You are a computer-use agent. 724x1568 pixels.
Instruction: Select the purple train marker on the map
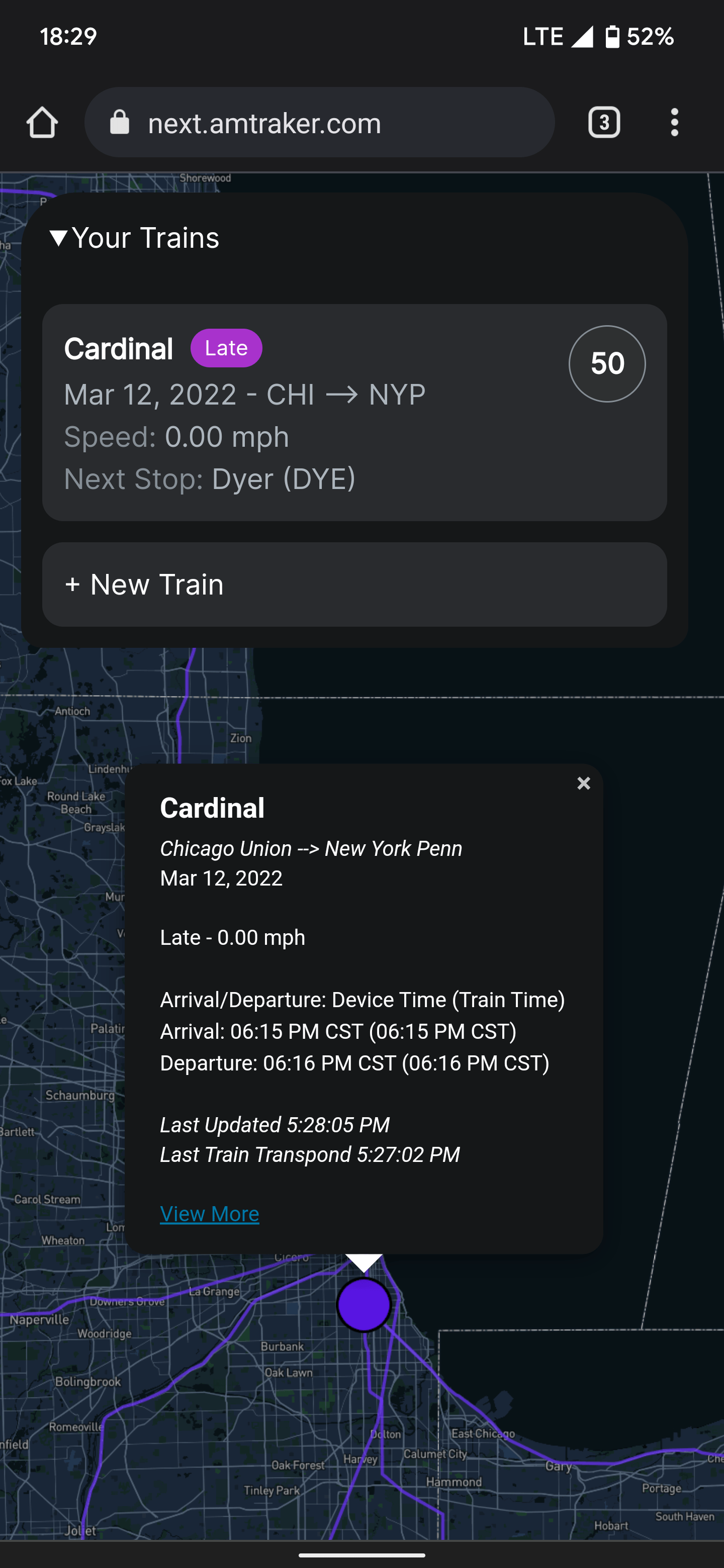point(364,1305)
